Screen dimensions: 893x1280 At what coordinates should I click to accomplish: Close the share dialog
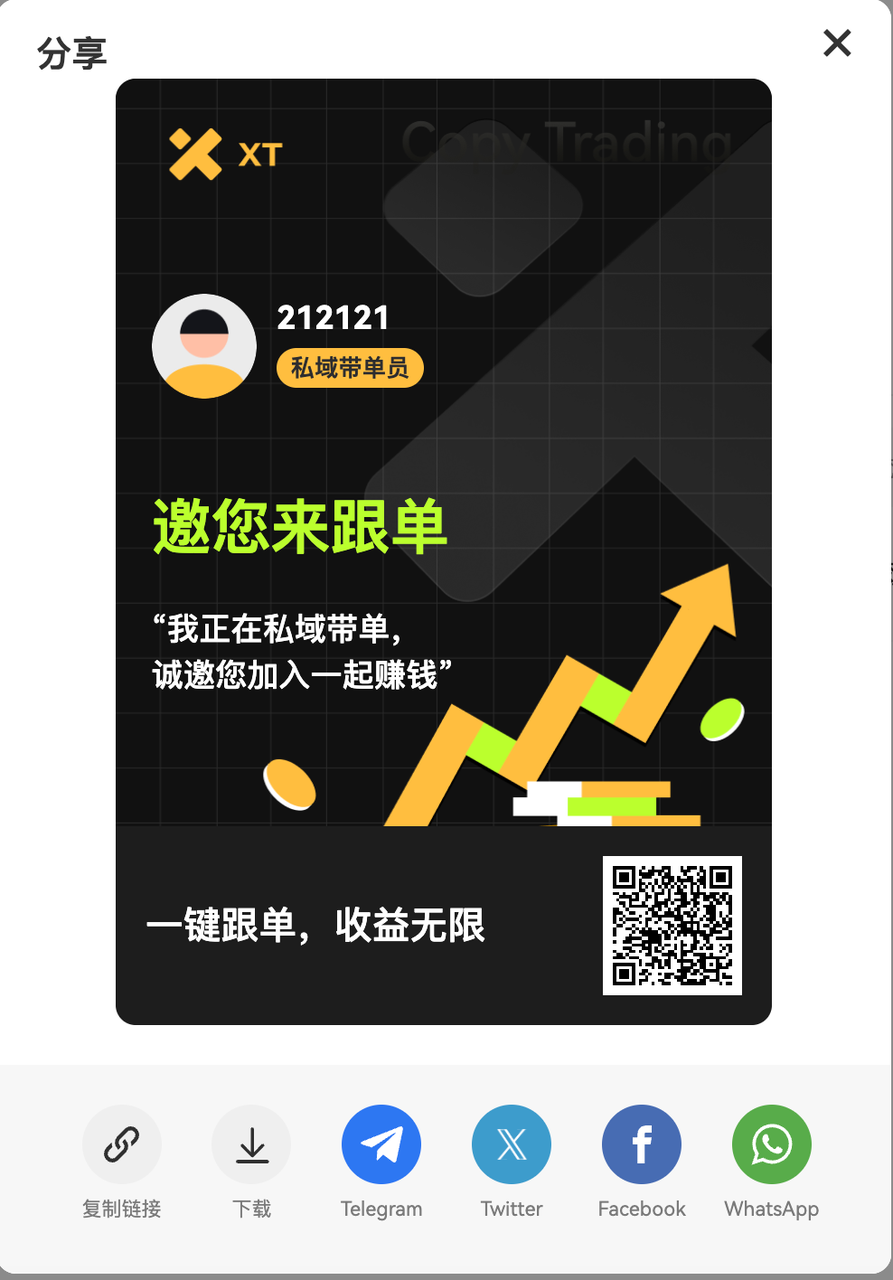[836, 43]
